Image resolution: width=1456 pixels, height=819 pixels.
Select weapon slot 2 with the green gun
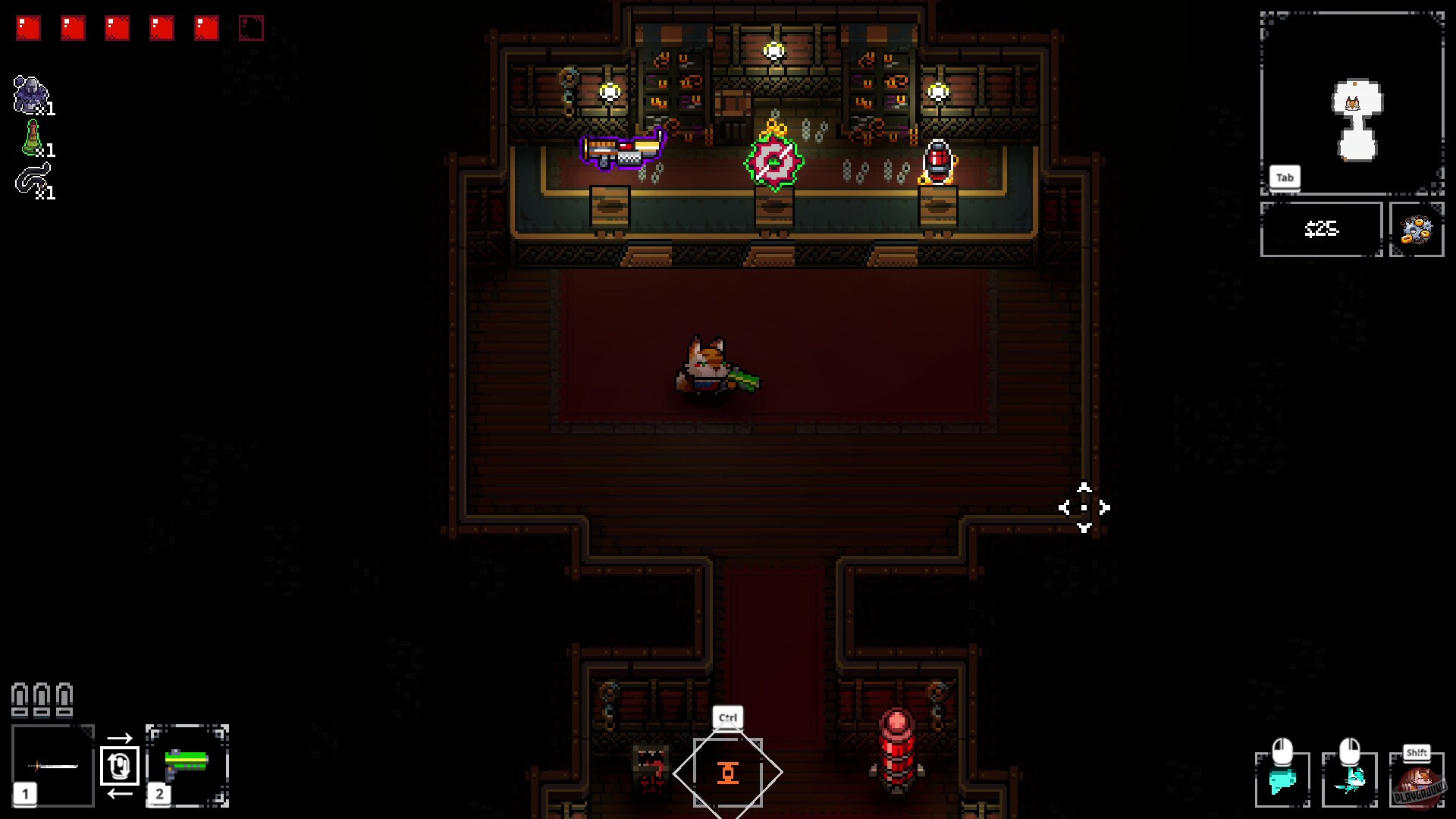tap(187, 765)
